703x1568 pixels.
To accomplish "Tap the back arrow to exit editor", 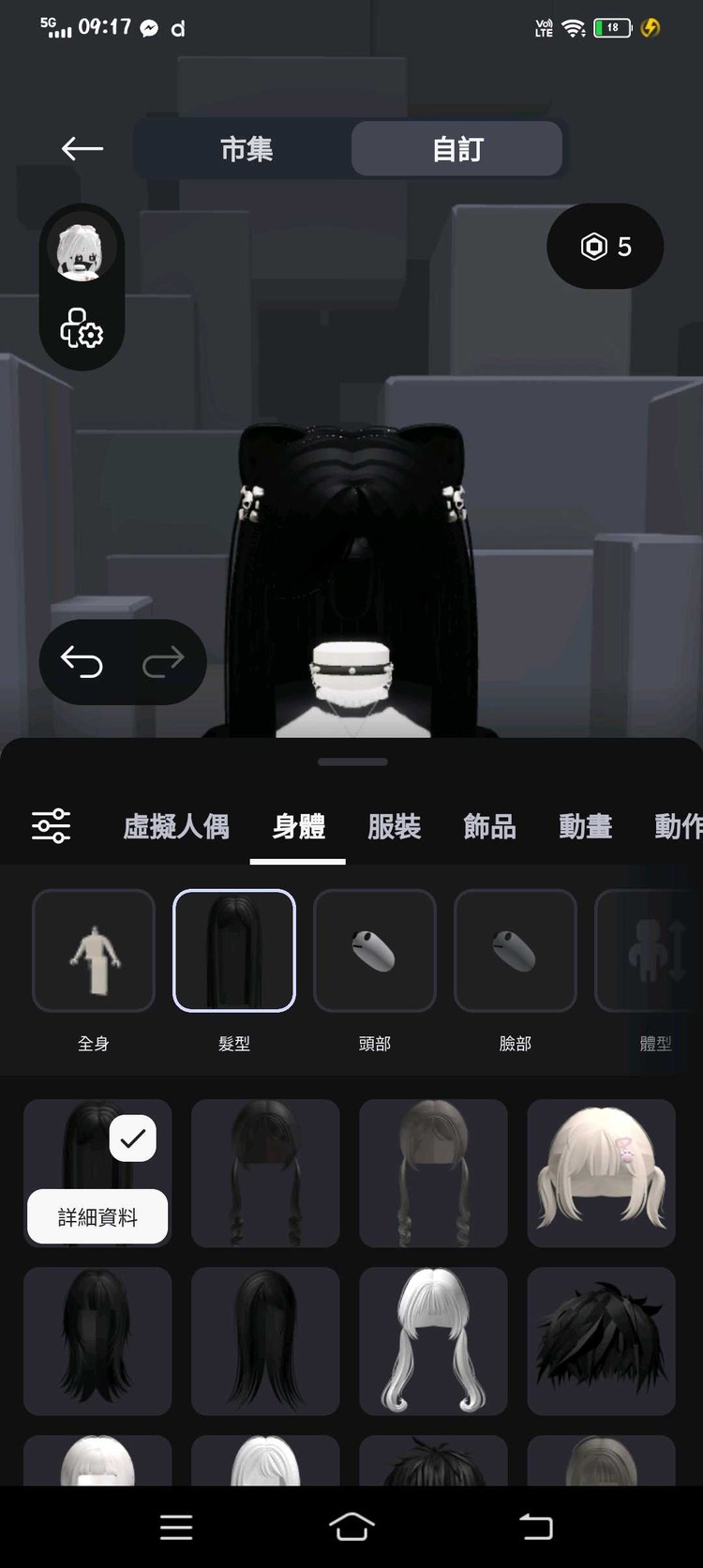I will point(82,148).
